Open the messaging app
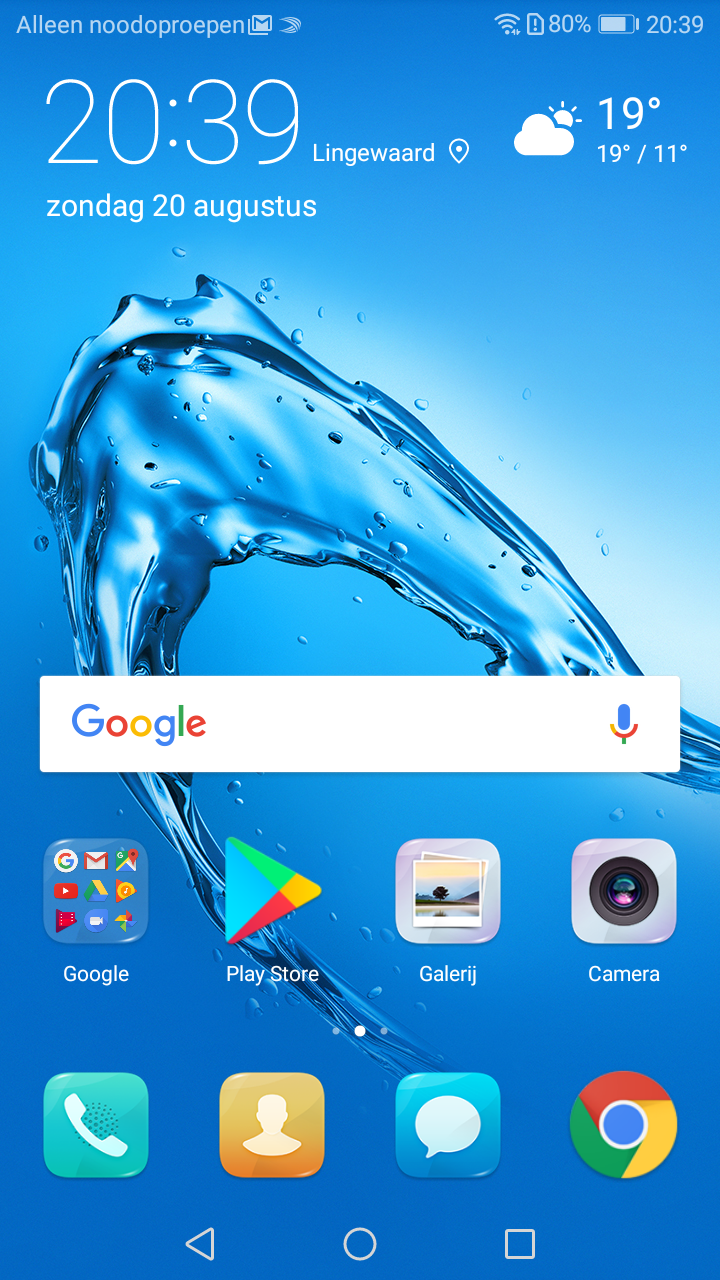This screenshot has width=720, height=1280. tap(448, 1125)
